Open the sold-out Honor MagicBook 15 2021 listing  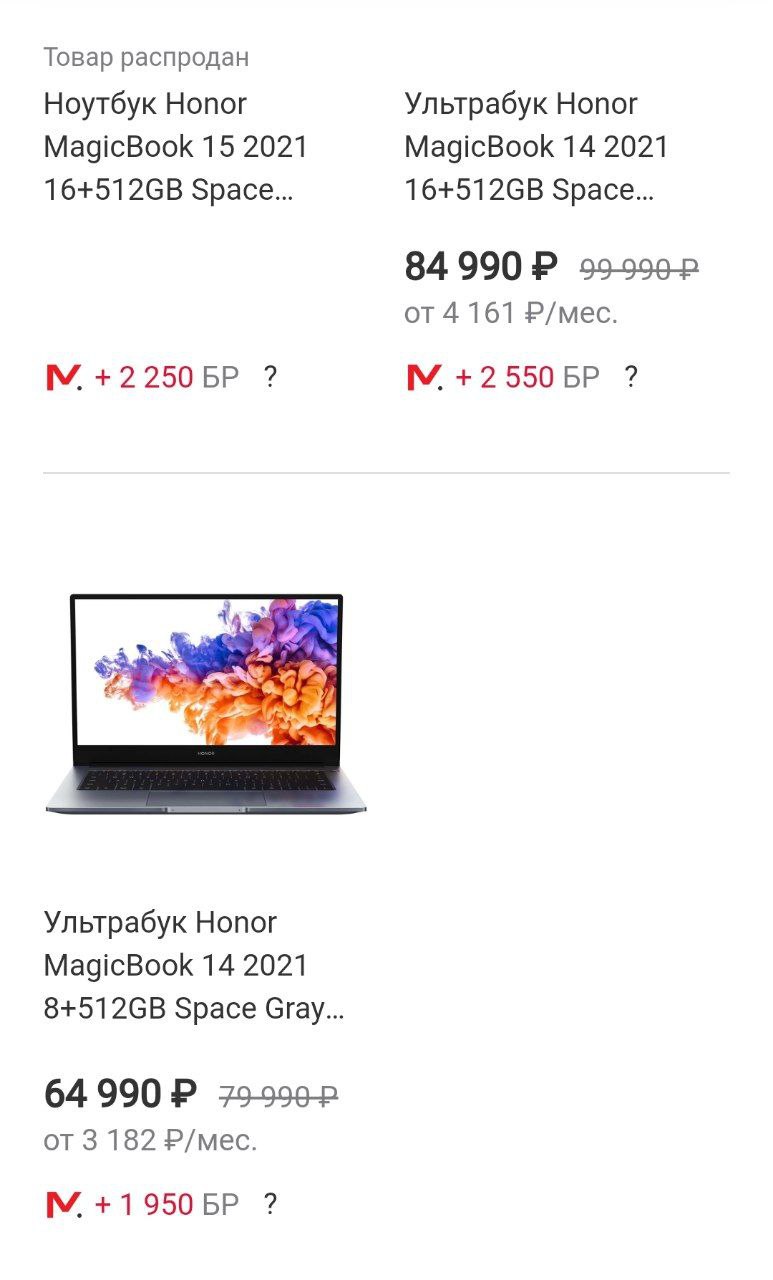tap(175, 147)
